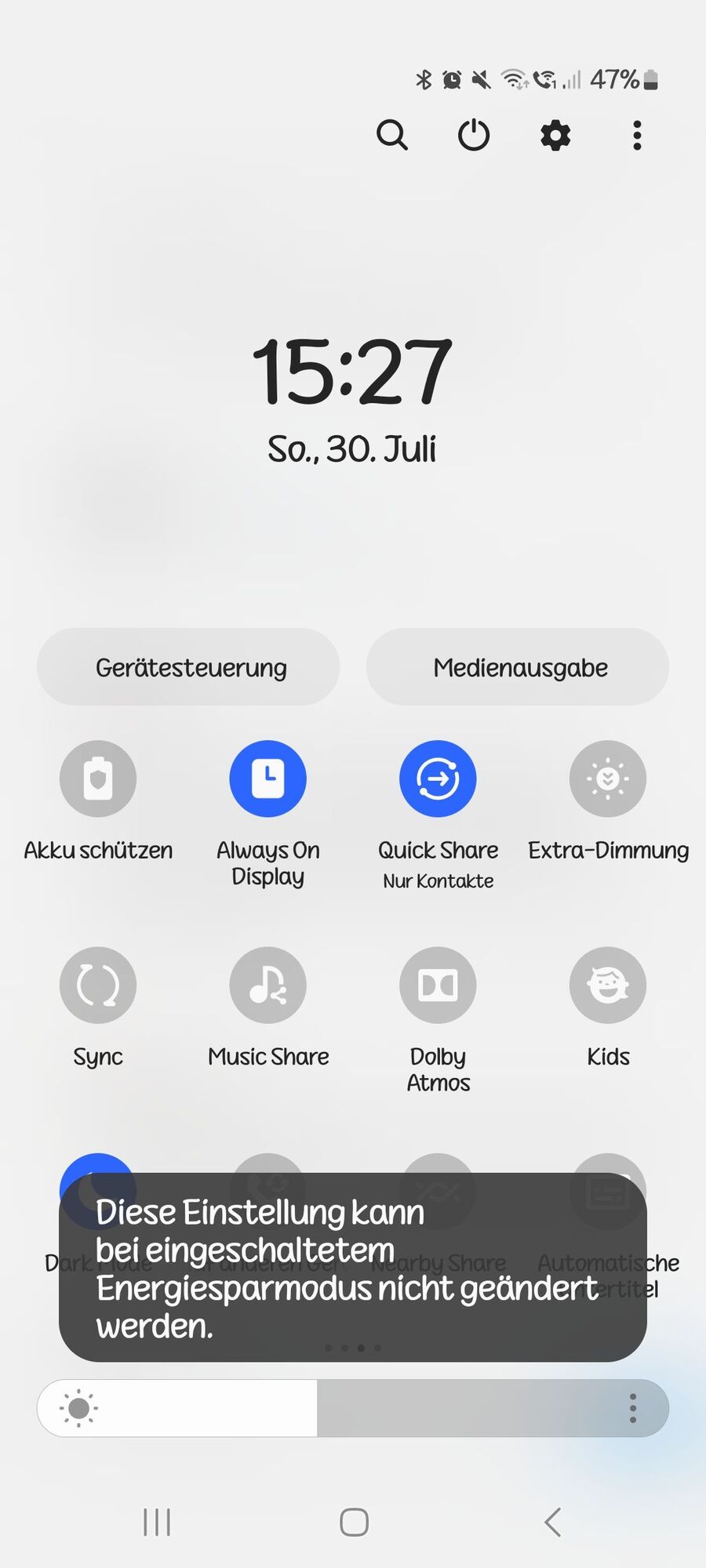Open device settings gear
Image resolution: width=706 pixels, height=1568 pixels.
pos(555,135)
